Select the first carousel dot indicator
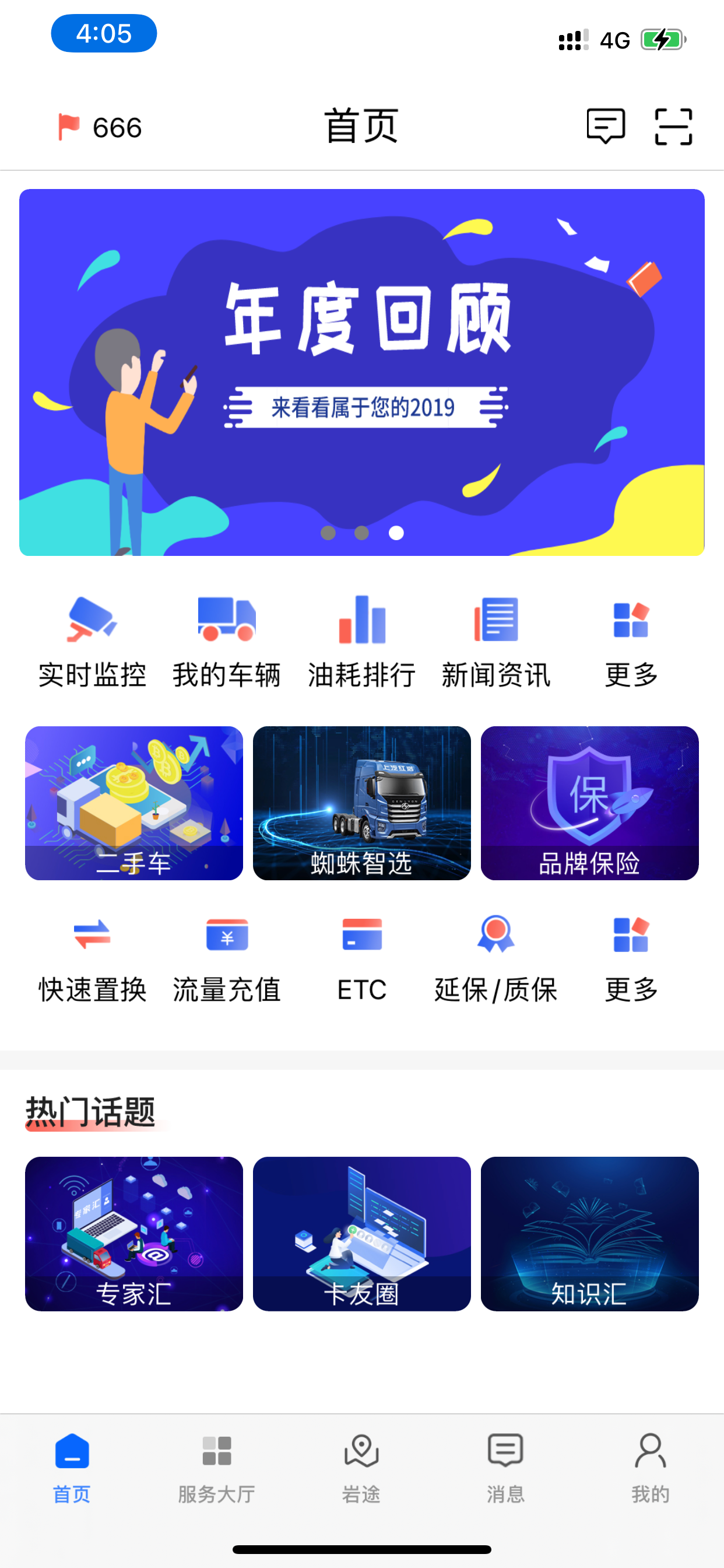724x1568 pixels. click(x=328, y=533)
